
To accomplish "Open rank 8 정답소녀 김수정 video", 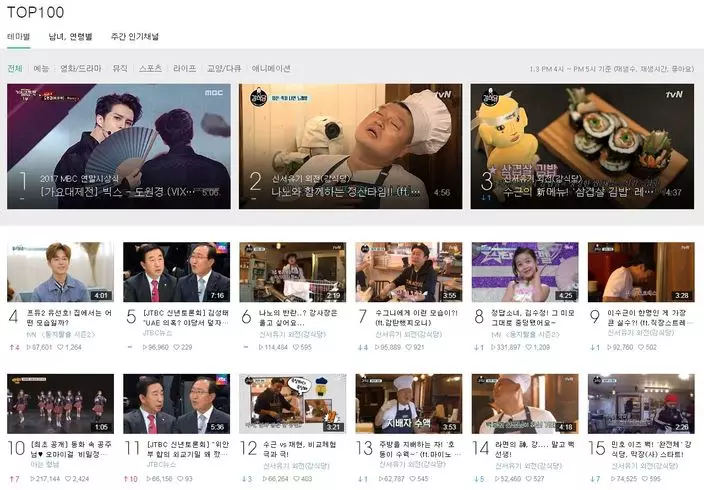I will tap(526, 271).
